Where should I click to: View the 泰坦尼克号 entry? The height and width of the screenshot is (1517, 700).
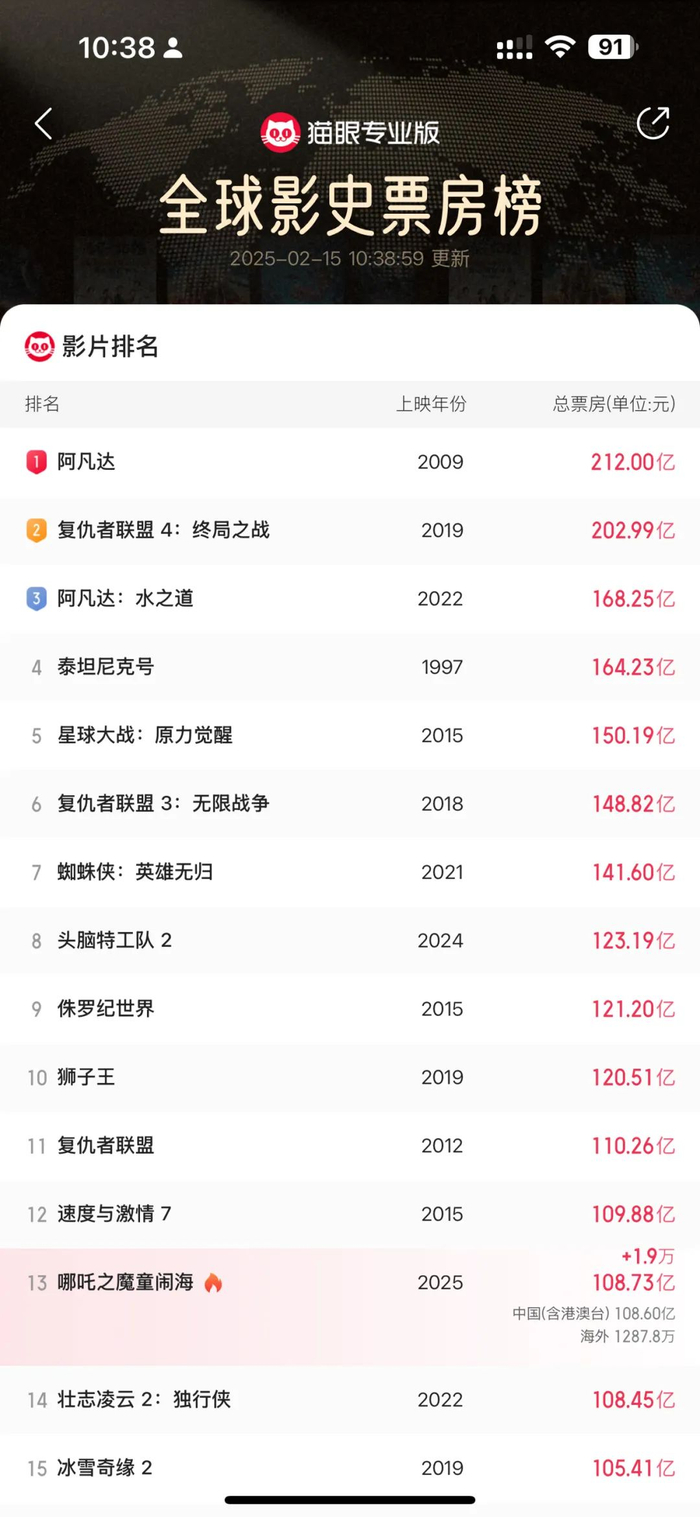pos(350,667)
